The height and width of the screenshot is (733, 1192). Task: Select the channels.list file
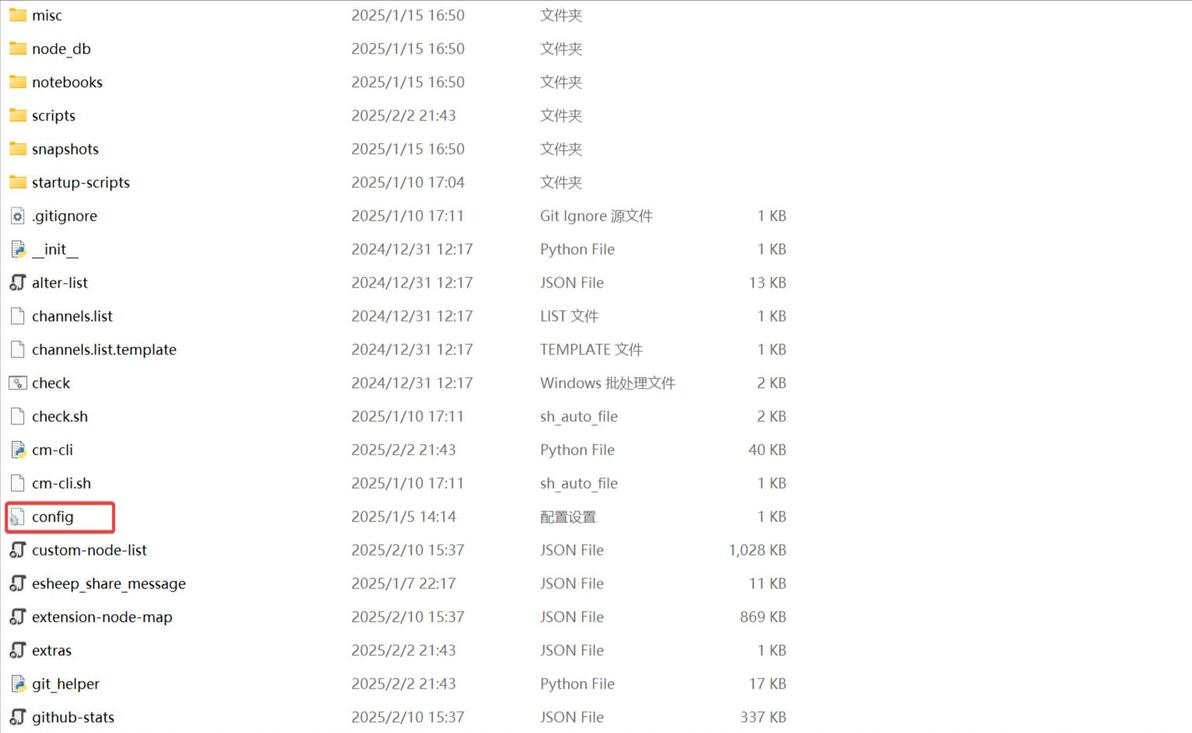pyautogui.click(x=72, y=316)
